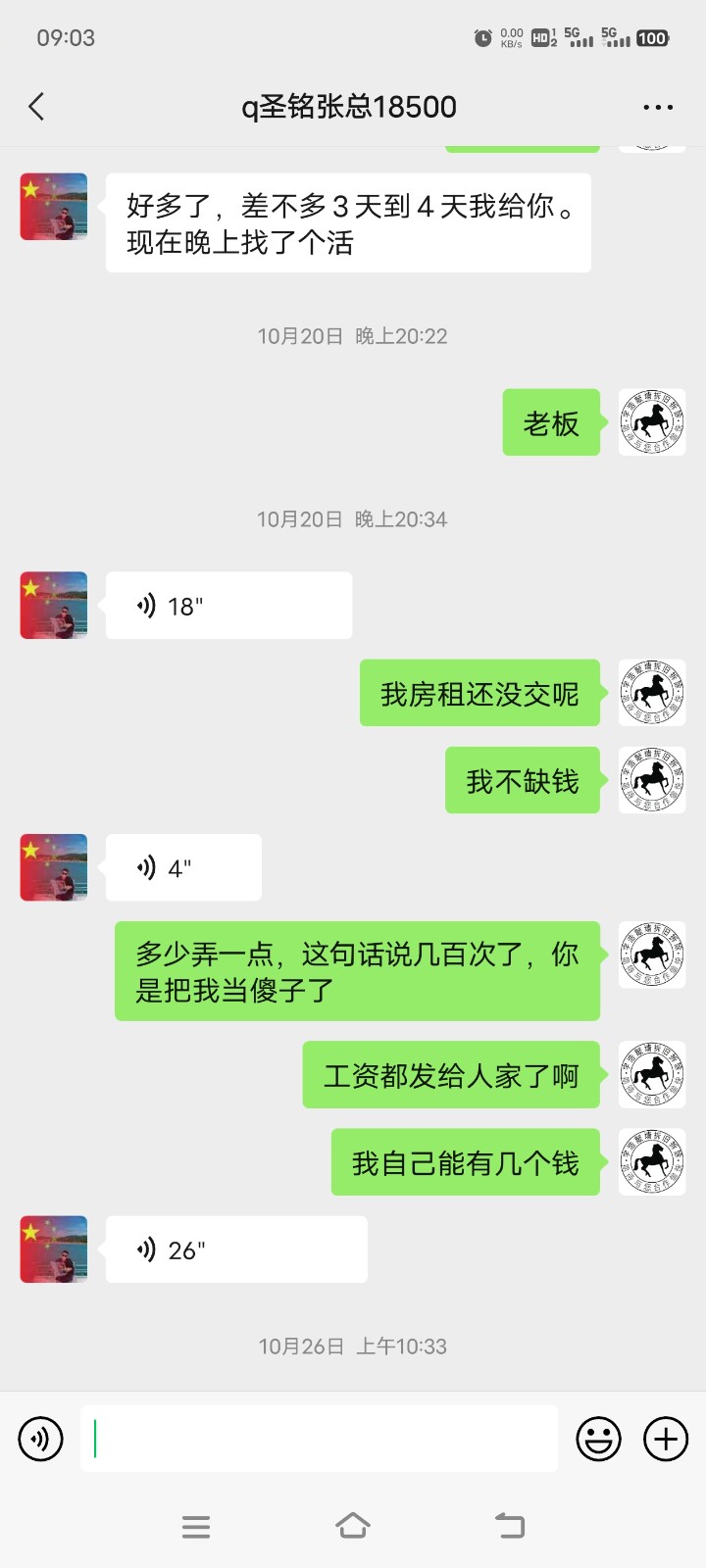Image resolution: width=706 pixels, height=1568 pixels.
Task: Go back from the chat
Action: click(x=37, y=107)
